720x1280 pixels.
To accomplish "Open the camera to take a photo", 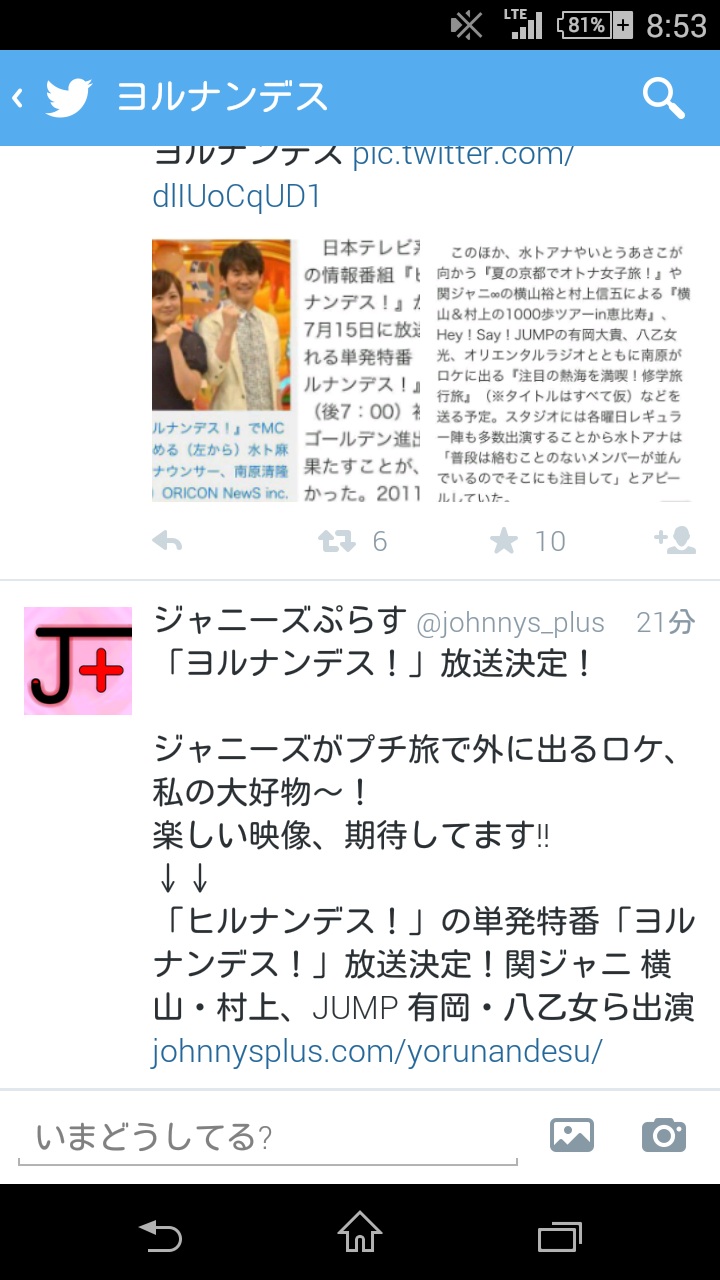I will tap(664, 1135).
